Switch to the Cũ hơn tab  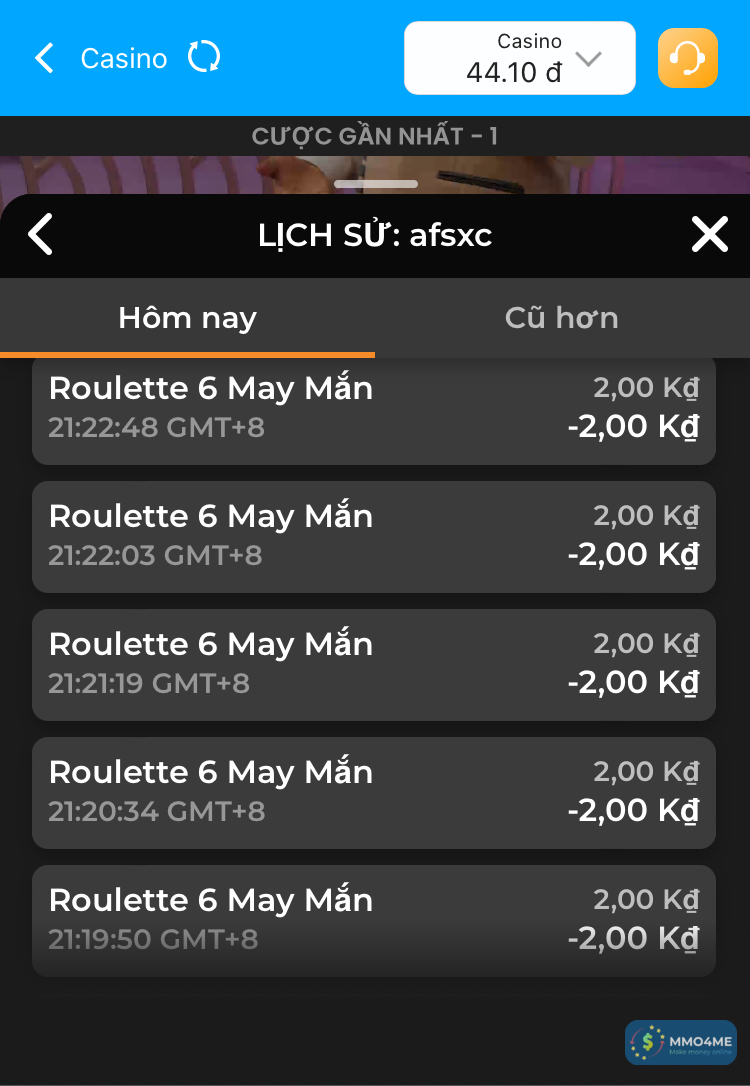[x=561, y=318]
